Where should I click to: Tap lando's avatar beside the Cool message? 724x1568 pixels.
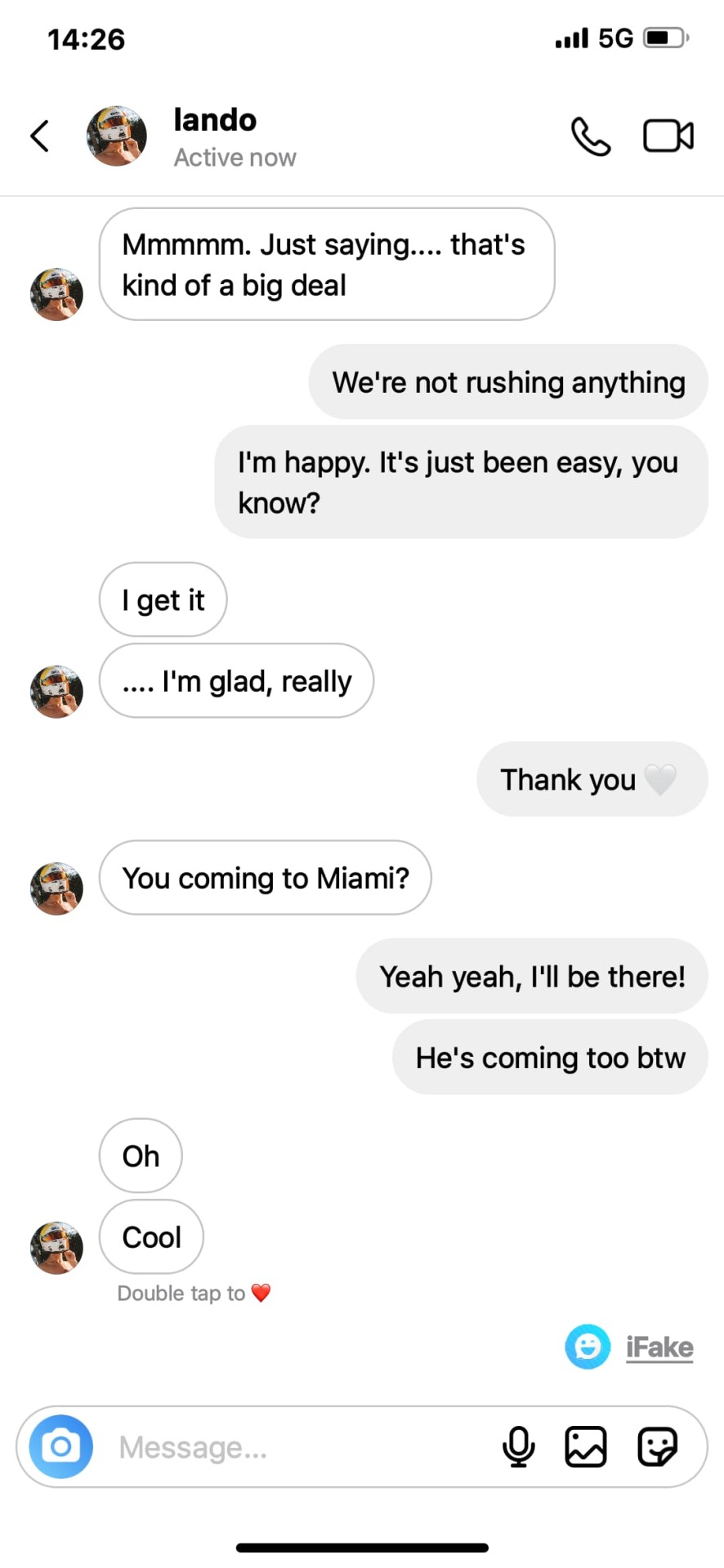[x=56, y=1247]
